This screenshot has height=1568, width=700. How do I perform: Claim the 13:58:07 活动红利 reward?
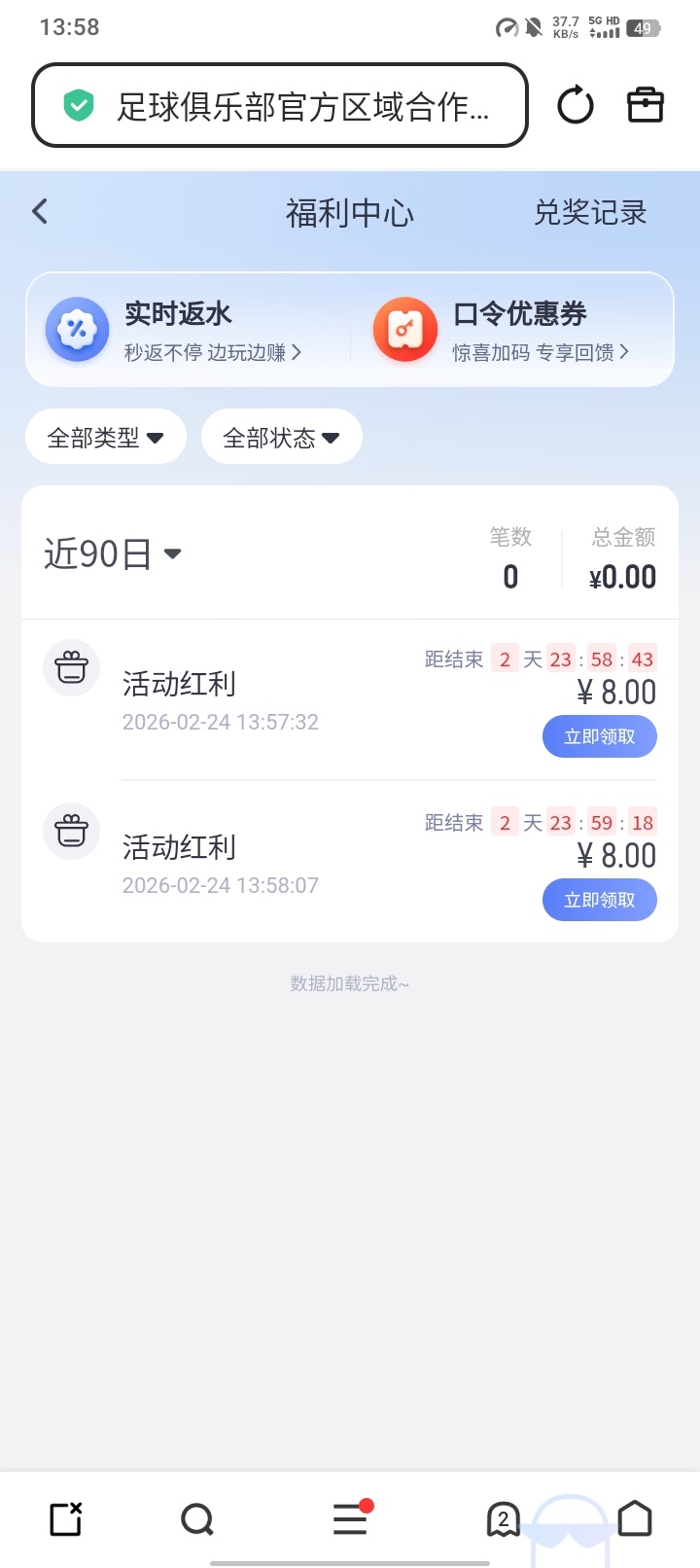[x=599, y=900]
